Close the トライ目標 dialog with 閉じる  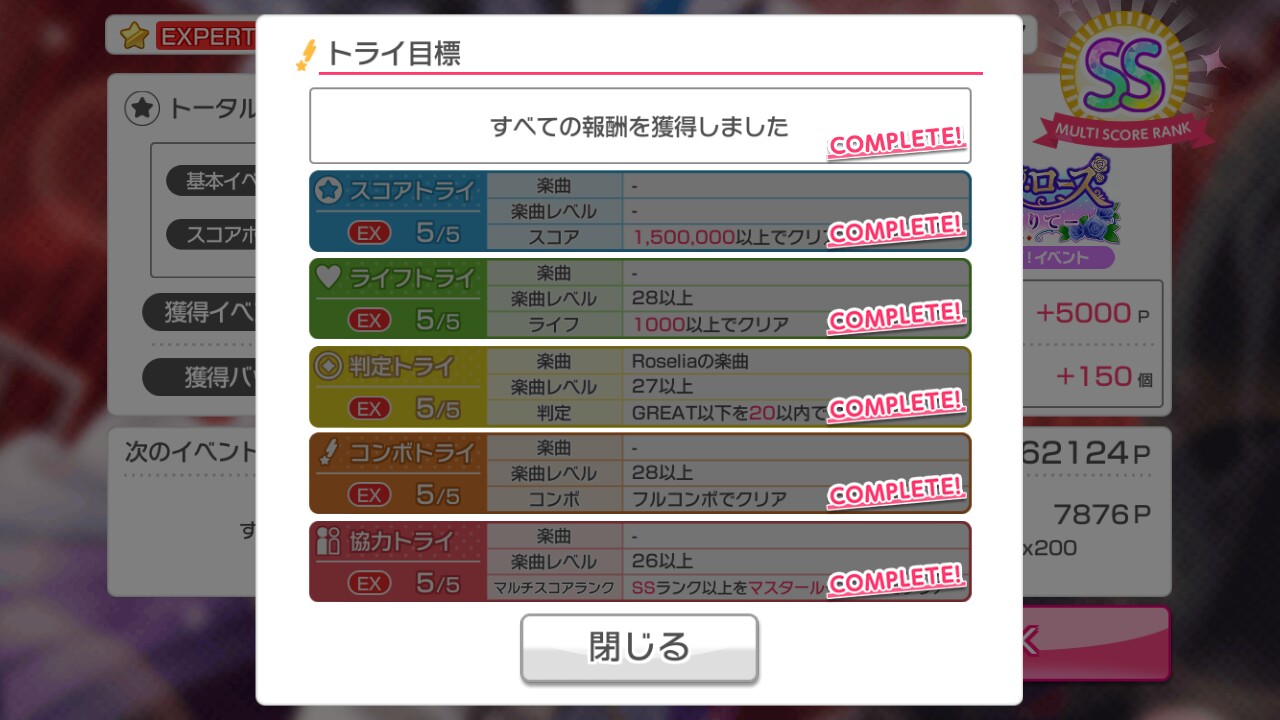(639, 647)
